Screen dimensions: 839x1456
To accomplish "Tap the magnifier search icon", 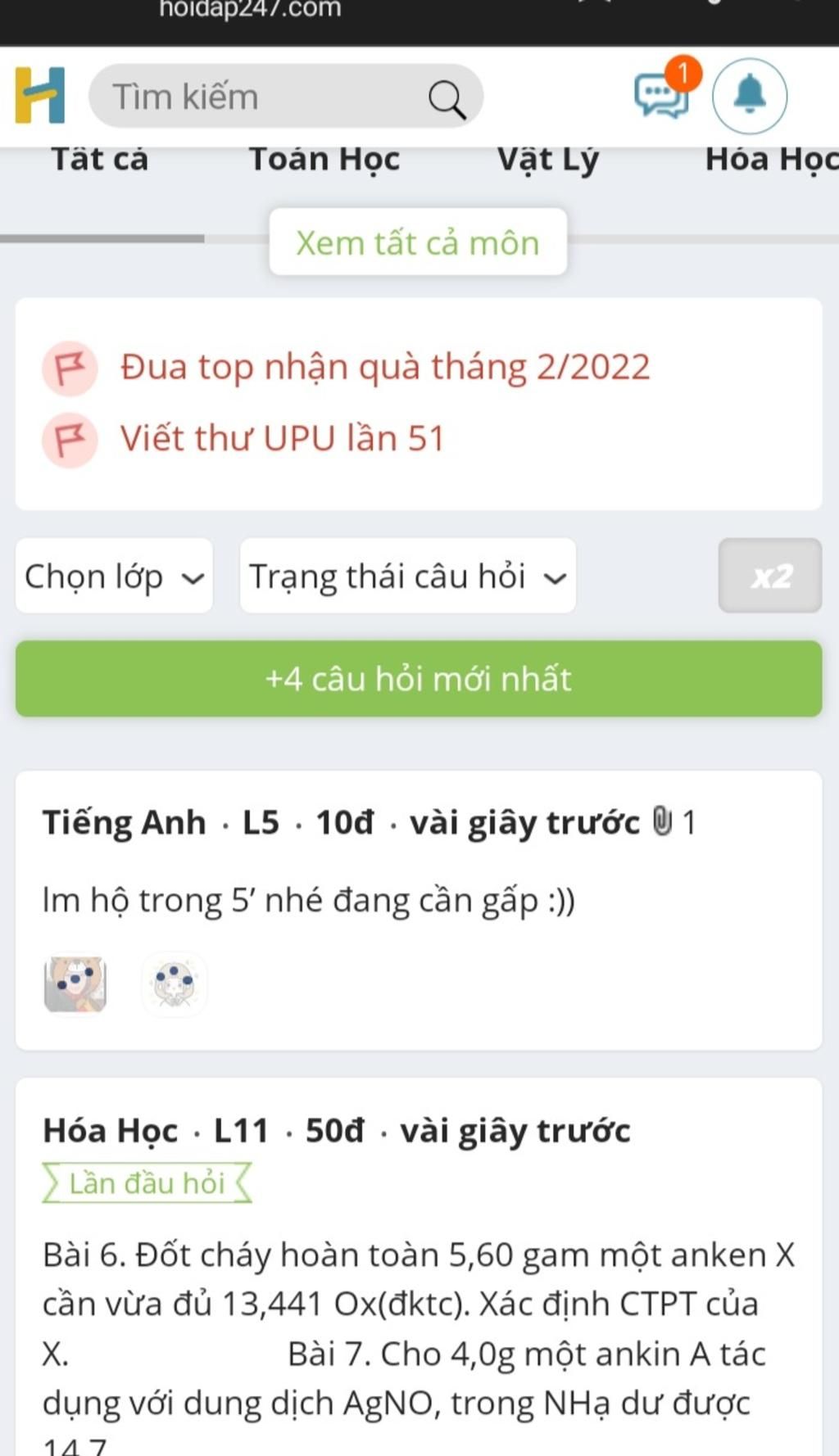I will click(447, 100).
